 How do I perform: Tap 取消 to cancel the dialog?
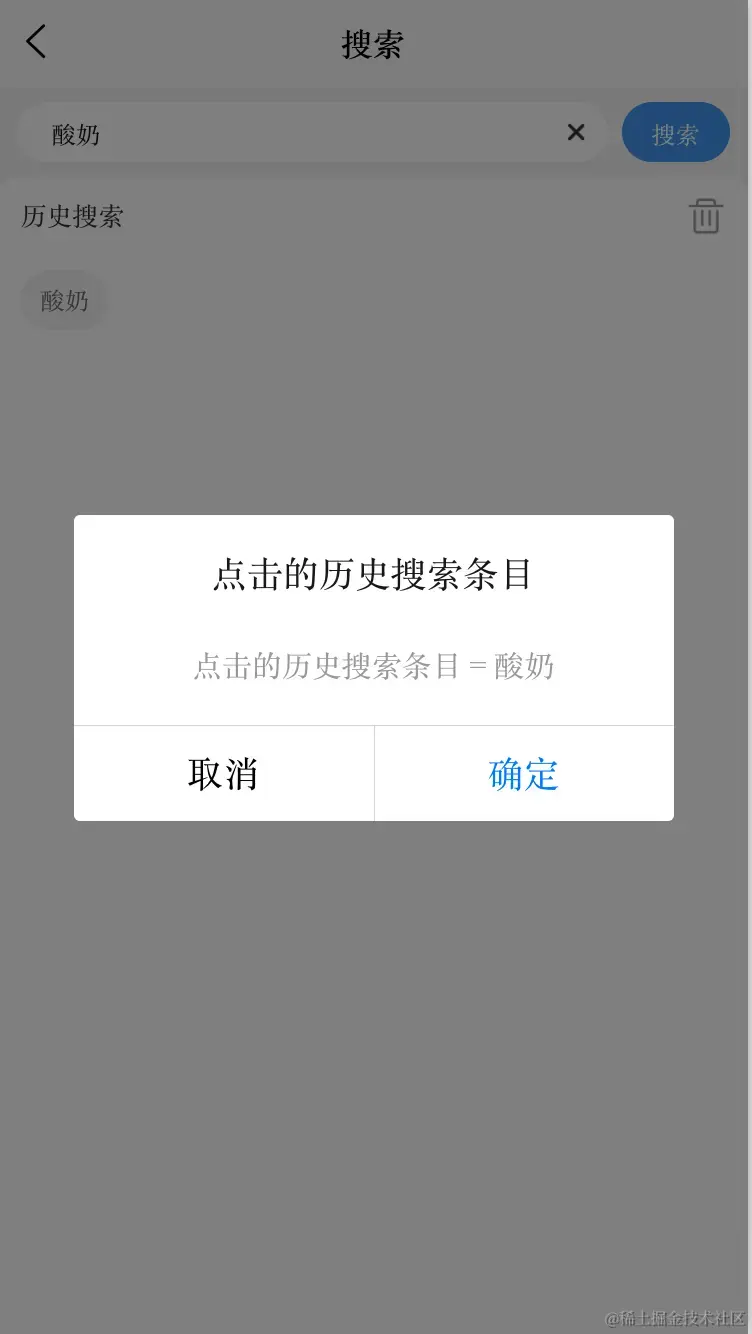[223, 774]
